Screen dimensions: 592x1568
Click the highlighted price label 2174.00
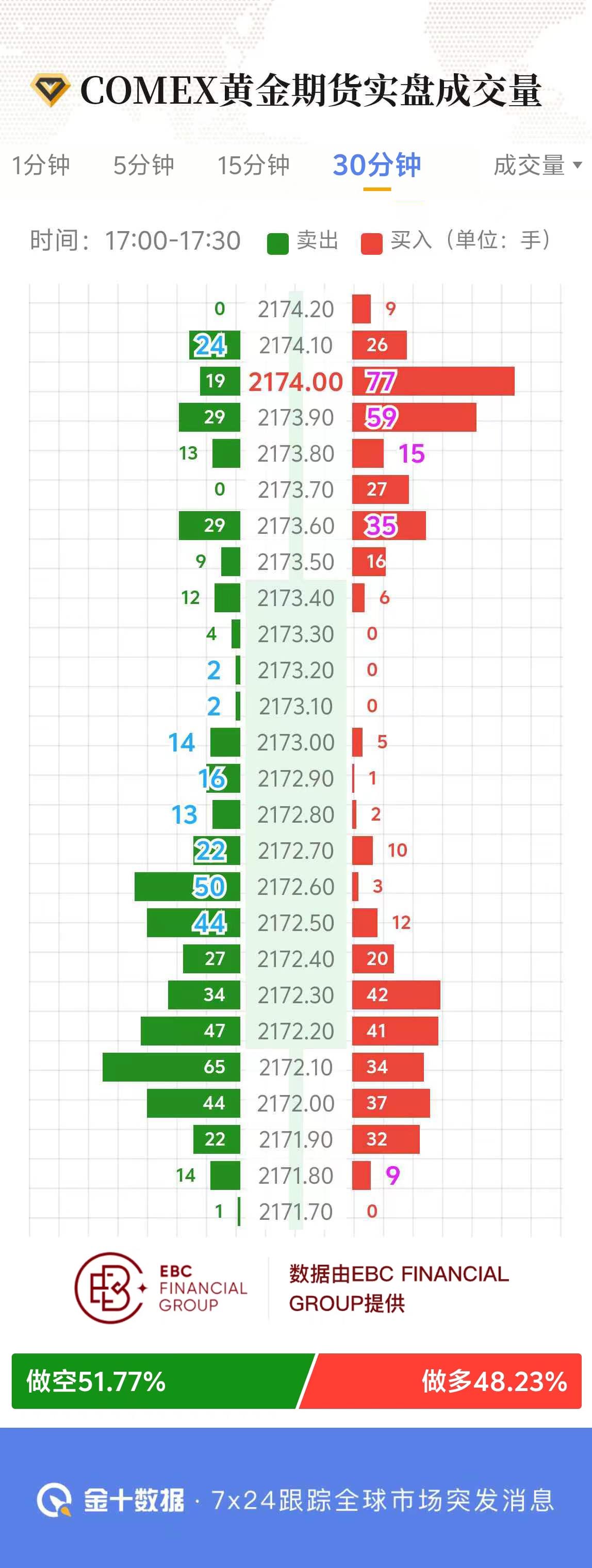coord(297,382)
